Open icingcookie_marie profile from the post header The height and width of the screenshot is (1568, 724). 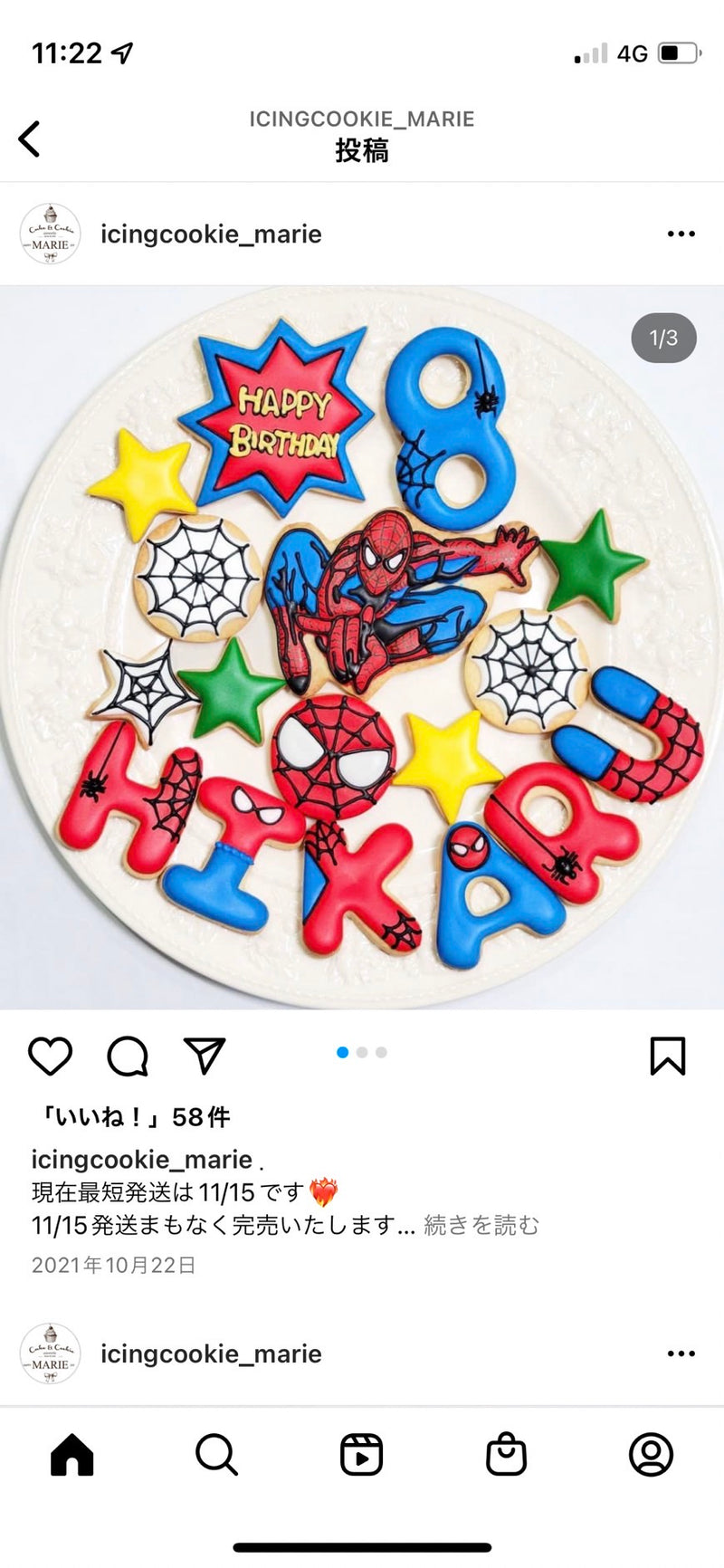[211, 234]
